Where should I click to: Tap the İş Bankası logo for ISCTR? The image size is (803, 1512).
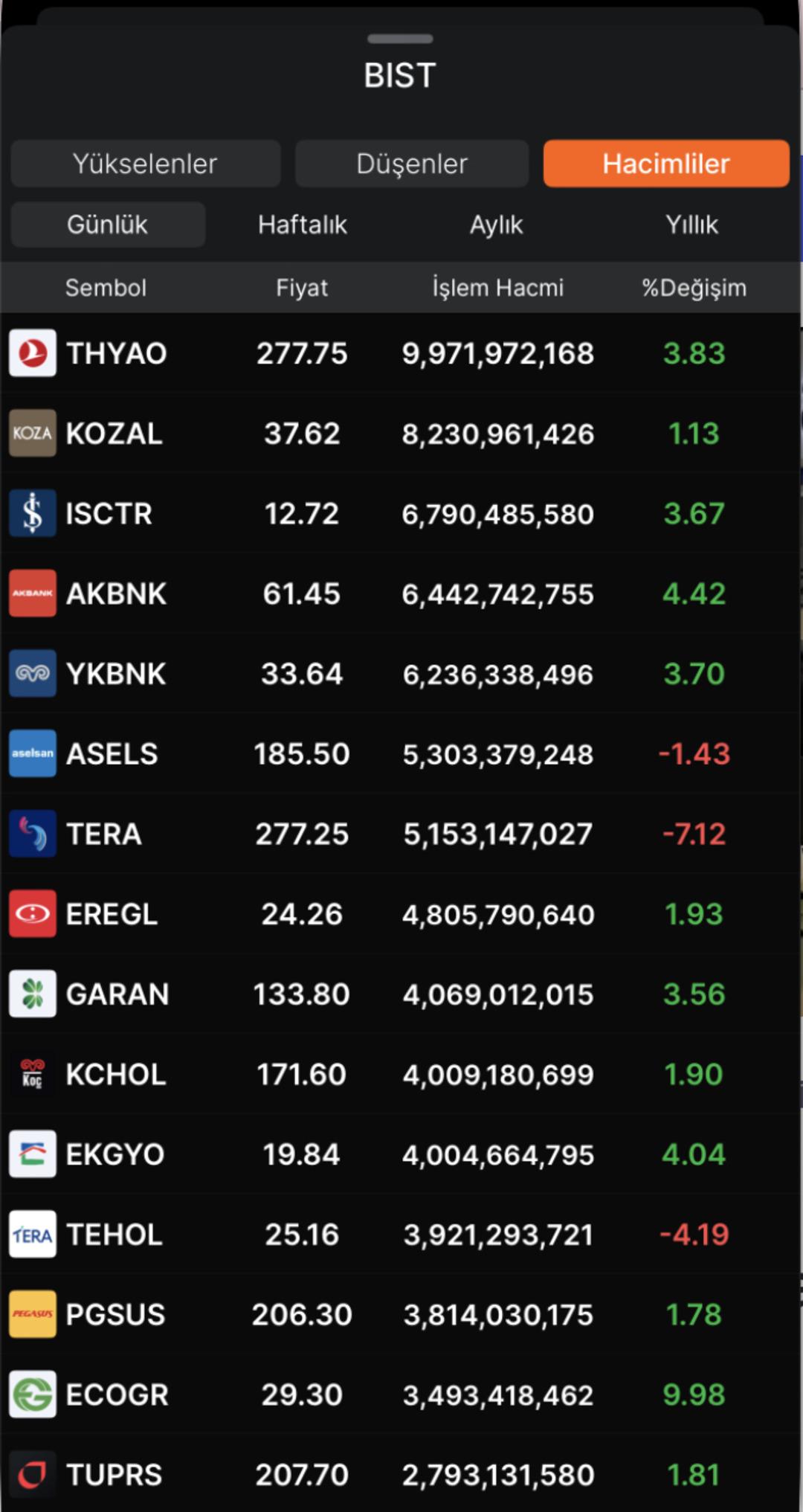[x=33, y=514]
